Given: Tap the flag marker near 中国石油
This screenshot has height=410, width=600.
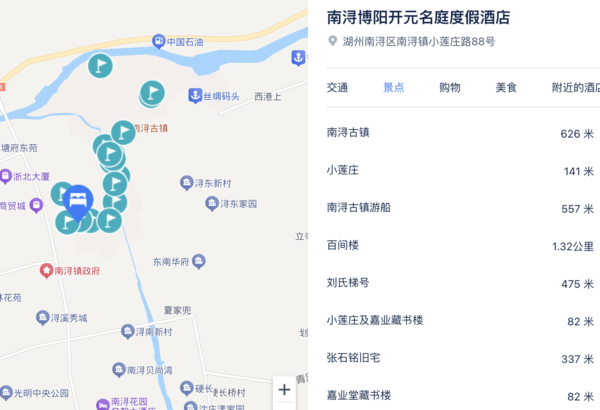Looking at the screenshot, I should (x=99, y=66).
